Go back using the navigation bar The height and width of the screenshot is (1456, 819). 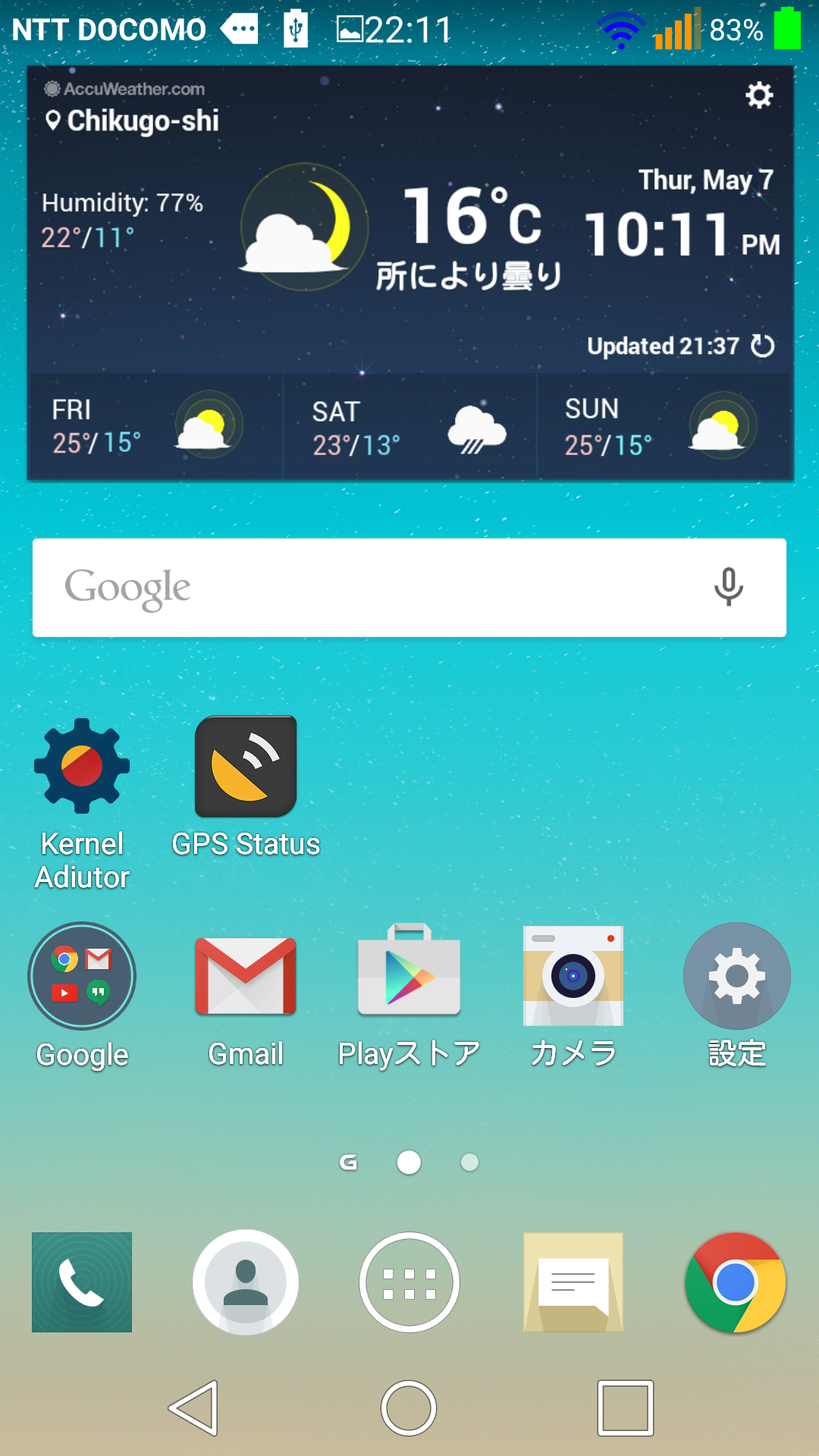[194, 1408]
